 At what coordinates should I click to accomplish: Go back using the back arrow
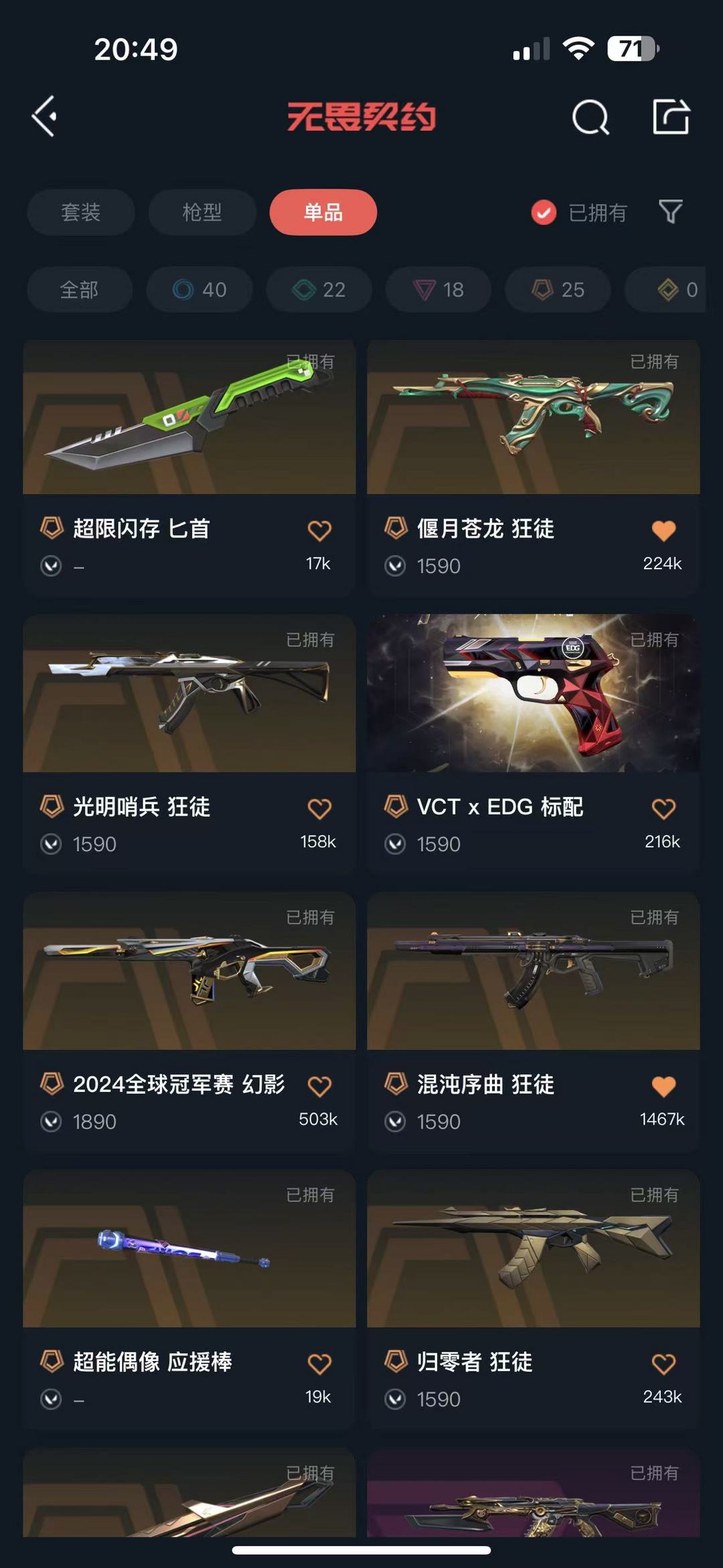coord(44,117)
